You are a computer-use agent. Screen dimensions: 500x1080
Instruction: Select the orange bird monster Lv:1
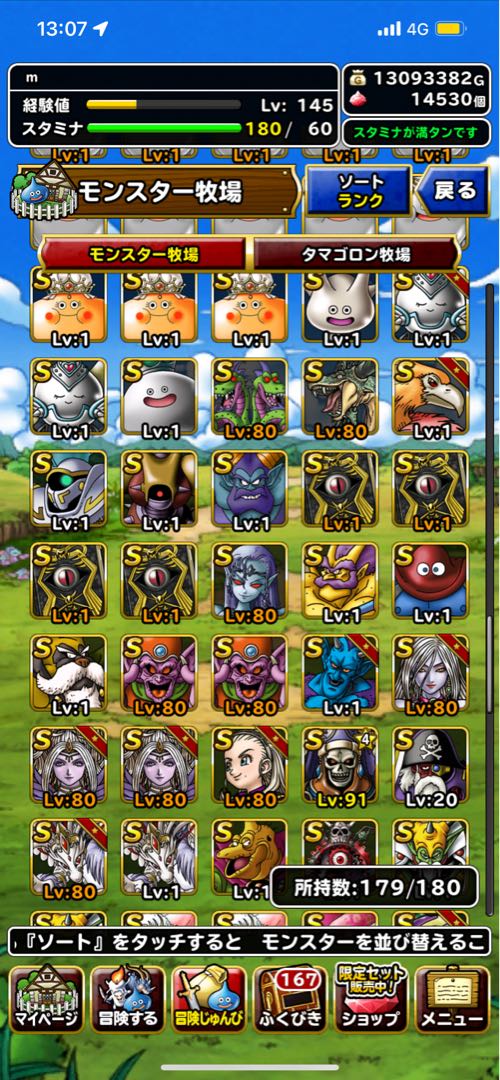pyautogui.click(x=430, y=399)
